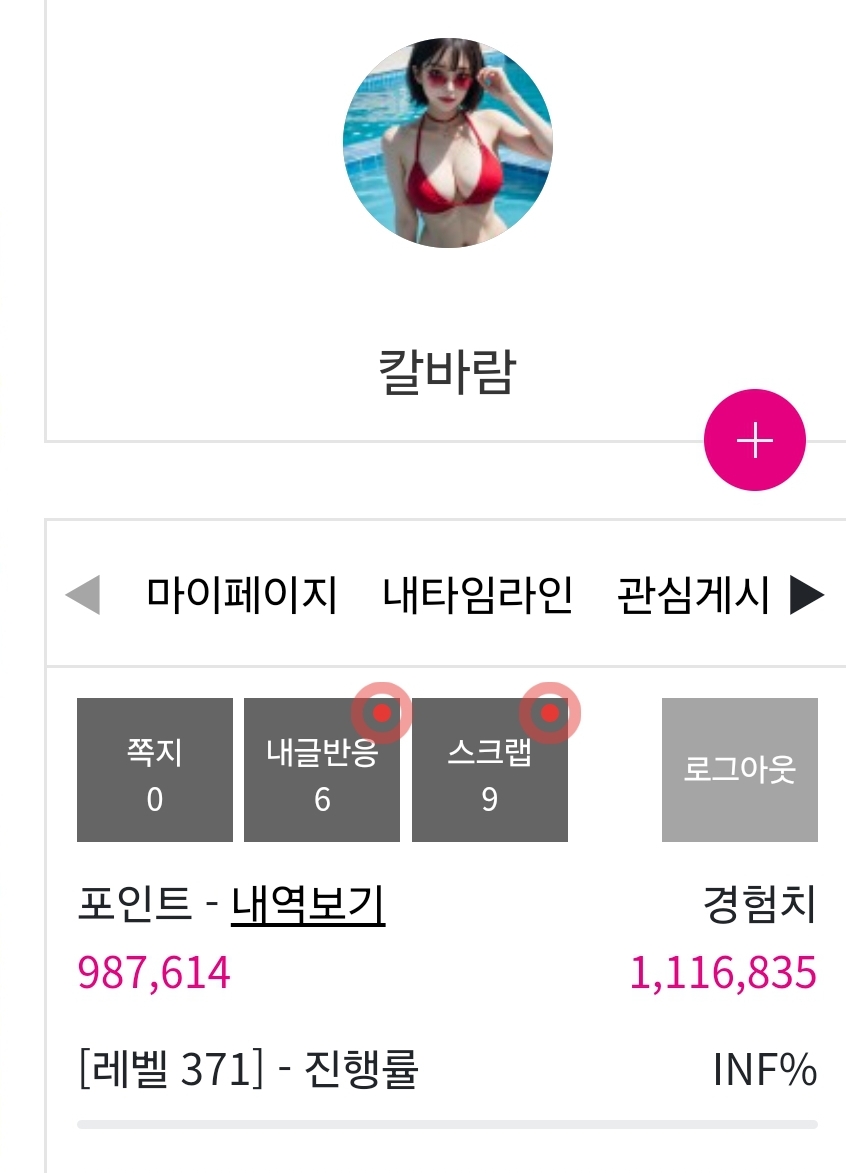Image resolution: width=846 pixels, height=1173 pixels.
Task: Tap 로그아웃 to log out
Action: pos(739,770)
